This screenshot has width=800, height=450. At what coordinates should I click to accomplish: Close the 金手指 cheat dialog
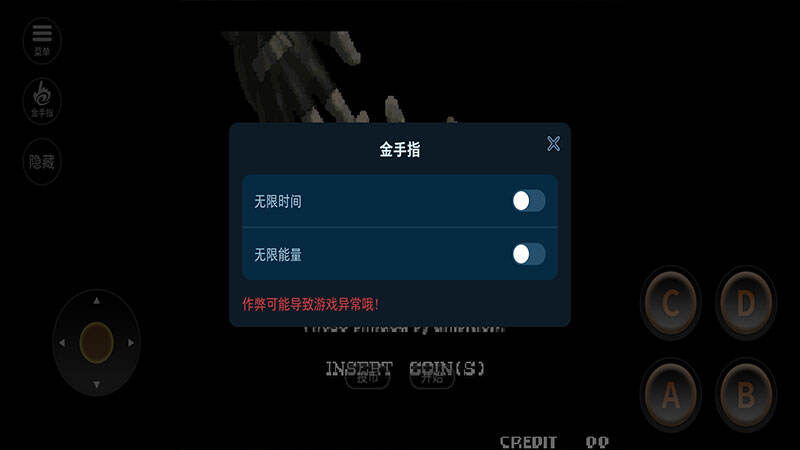pyautogui.click(x=553, y=143)
